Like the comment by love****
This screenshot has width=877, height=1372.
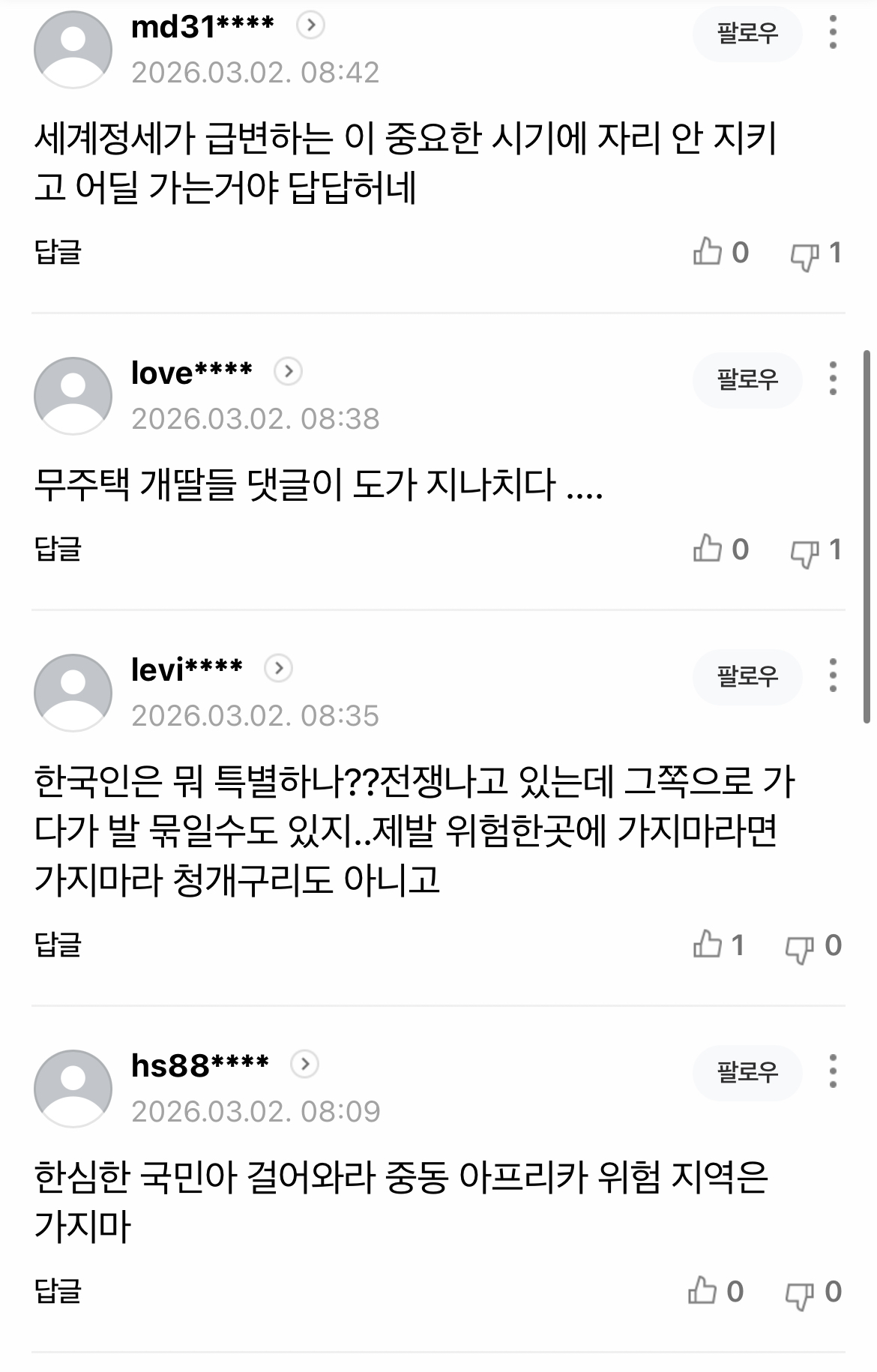coord(708,550)
